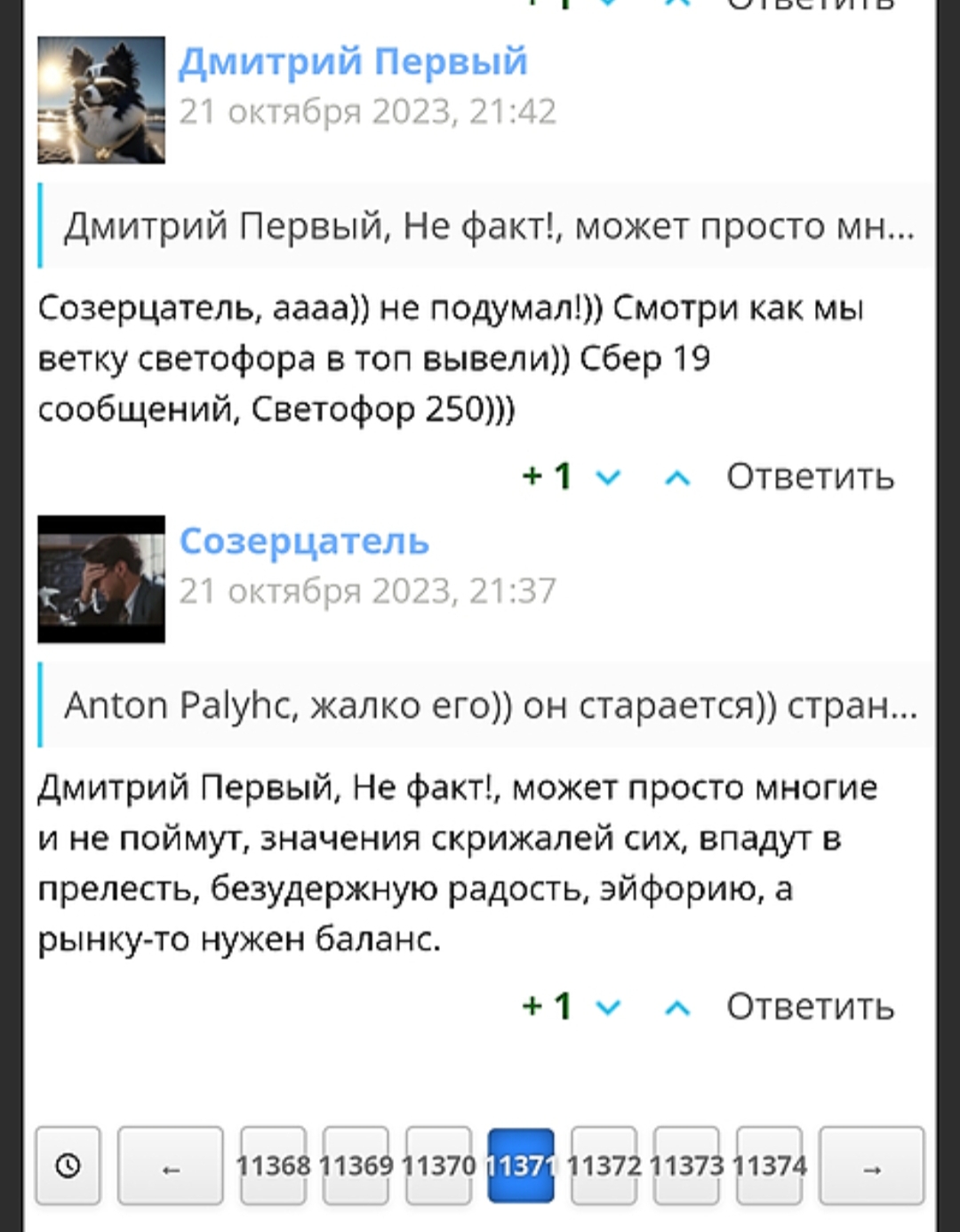The image size is (960, 1232).
Task: Downvote Созерцатель's comment about баланс
Action: [x=608, y=1007]
